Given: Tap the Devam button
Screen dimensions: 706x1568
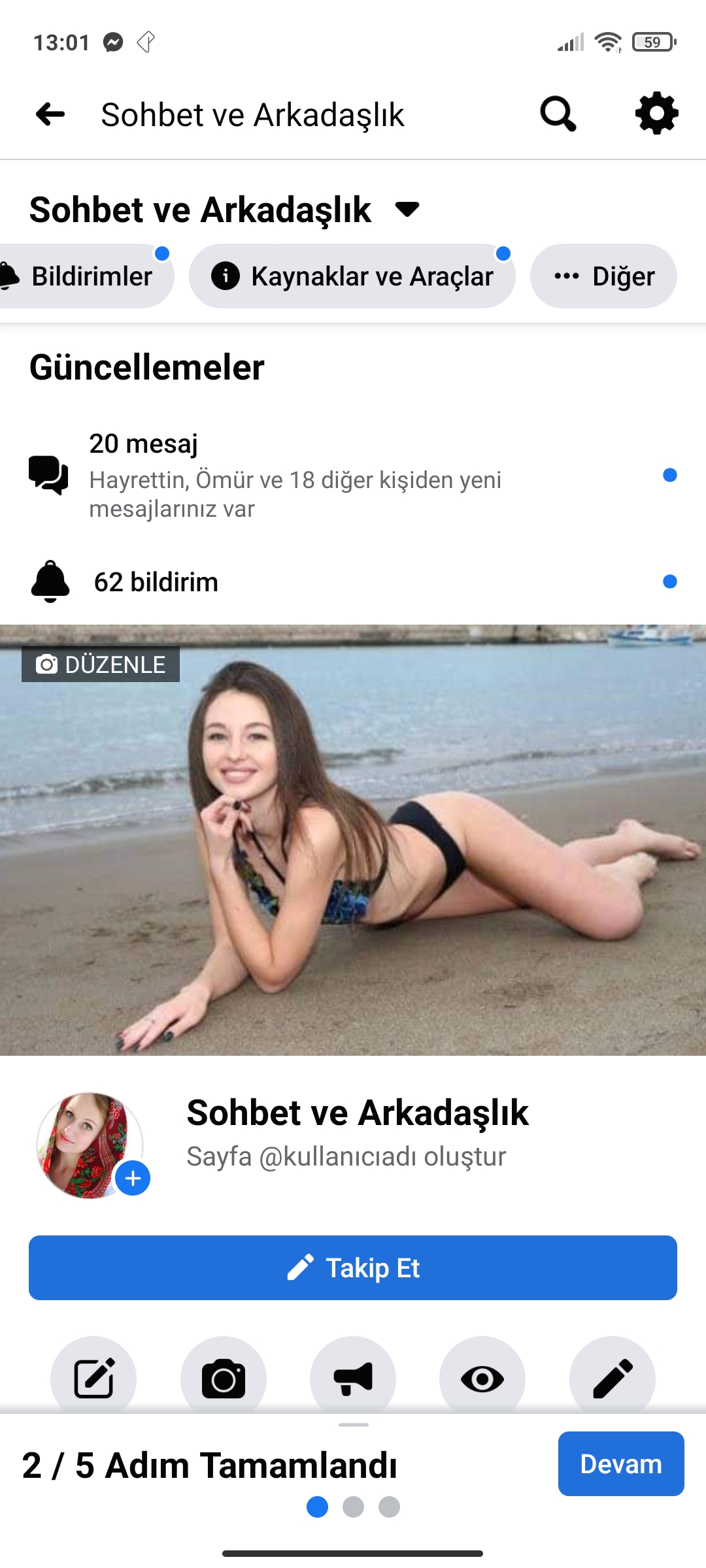Looking at the screenshot, I should click(x=621, y=1463).
